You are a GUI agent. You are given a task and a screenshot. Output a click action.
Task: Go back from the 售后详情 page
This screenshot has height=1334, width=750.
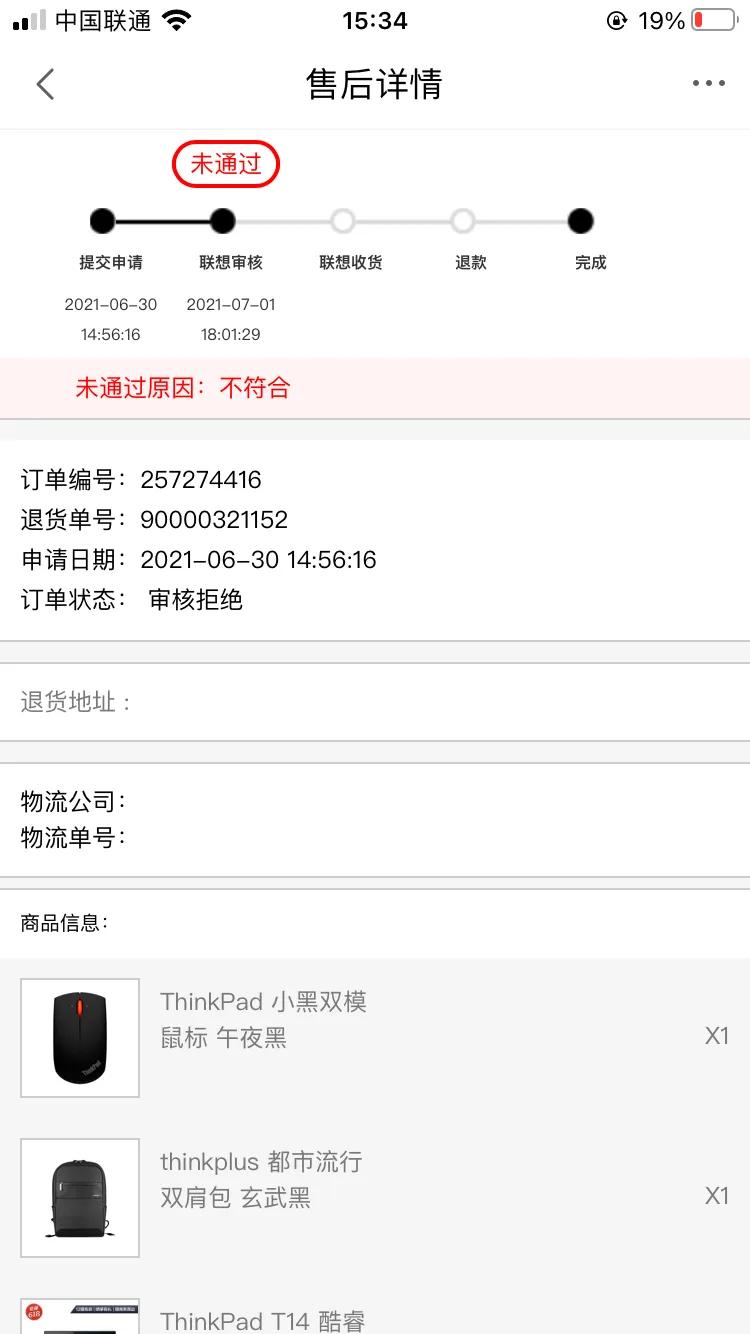click(45, 84)
